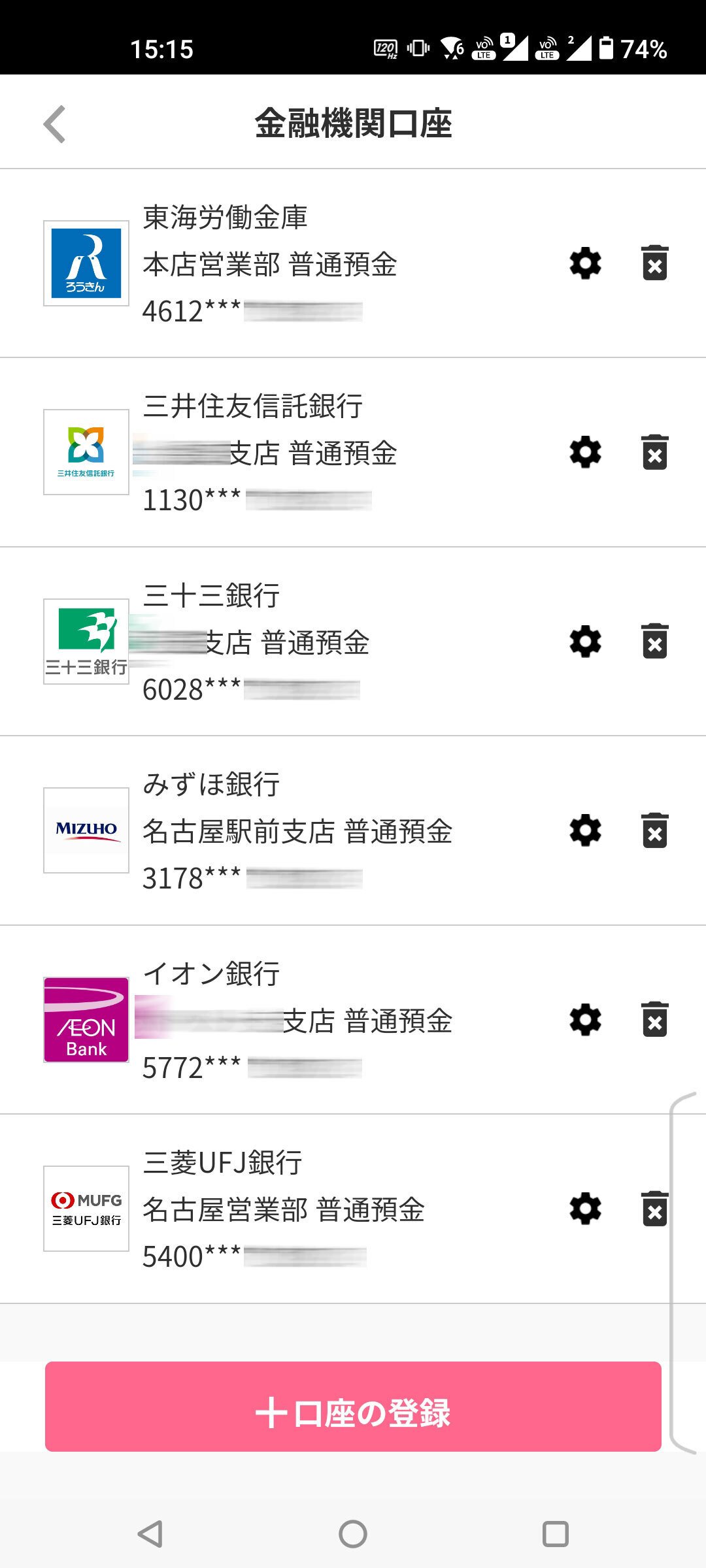Open settings for the 三菱UFJ銀行 account

[585, 1210]
